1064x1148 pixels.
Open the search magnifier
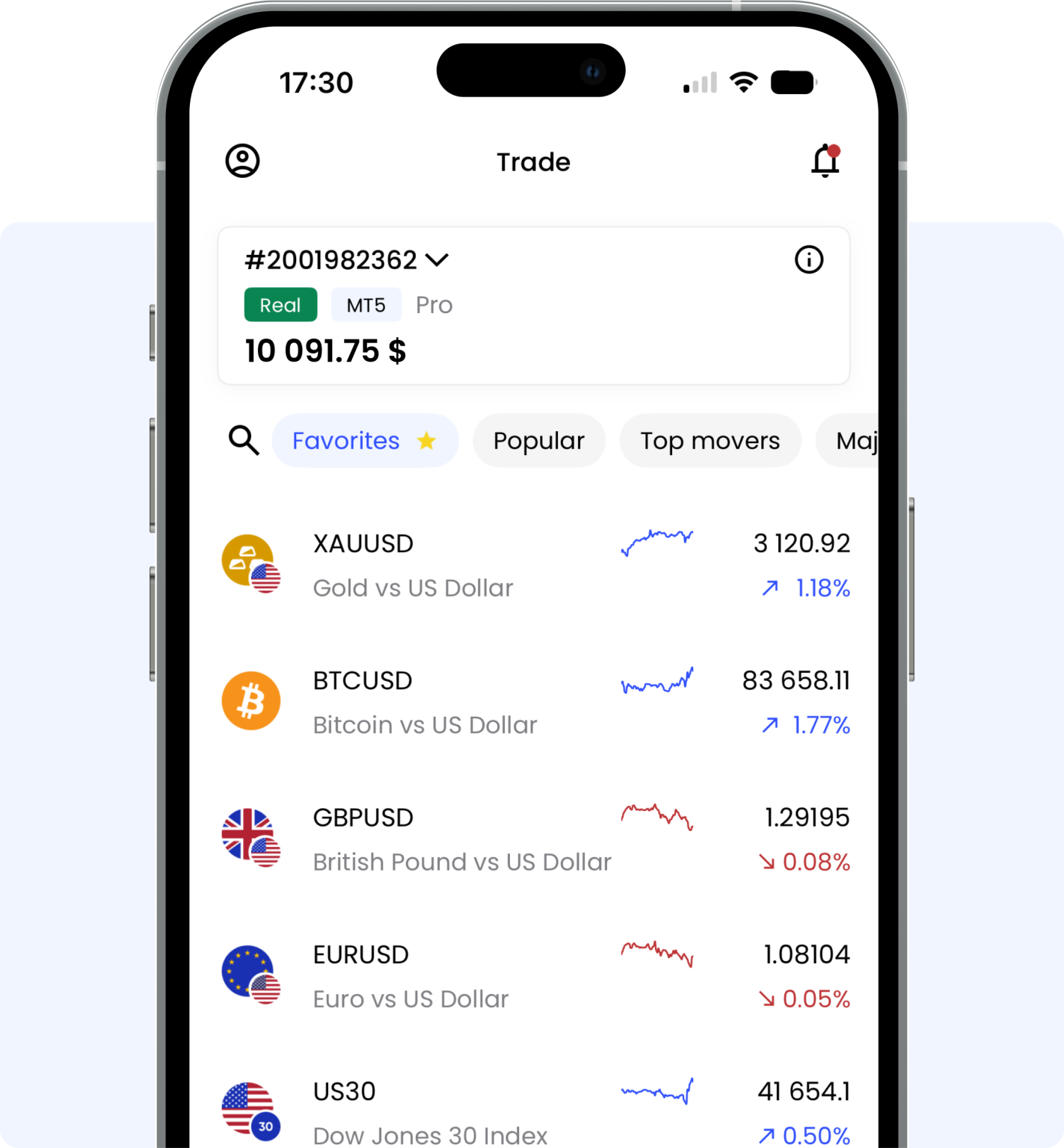click(243, 441)
